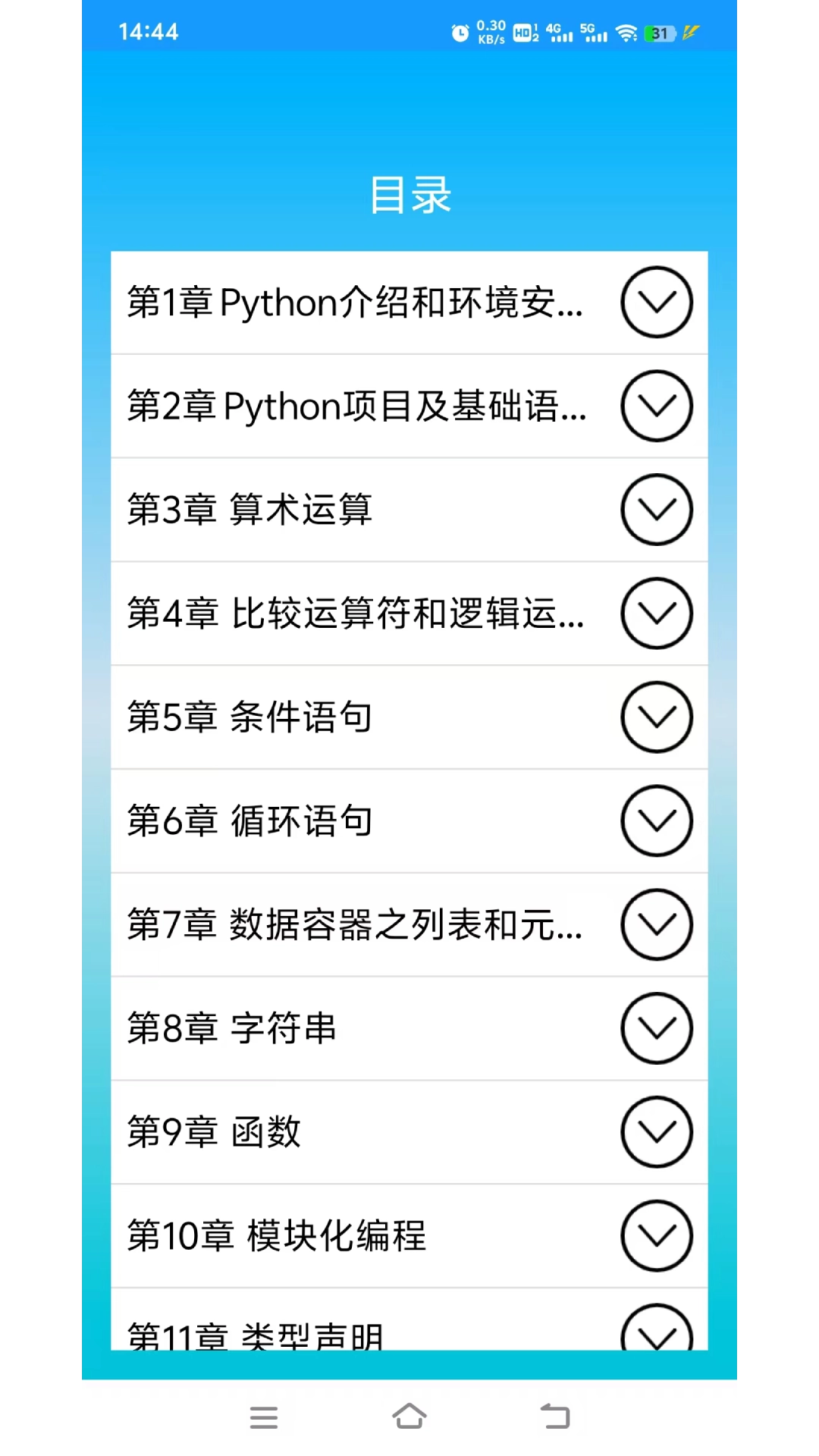The width and height of the screenshot is (819, 1456).
Task: Expand 第6章 循环语句 chapter
Action: (x=657, y=821)
